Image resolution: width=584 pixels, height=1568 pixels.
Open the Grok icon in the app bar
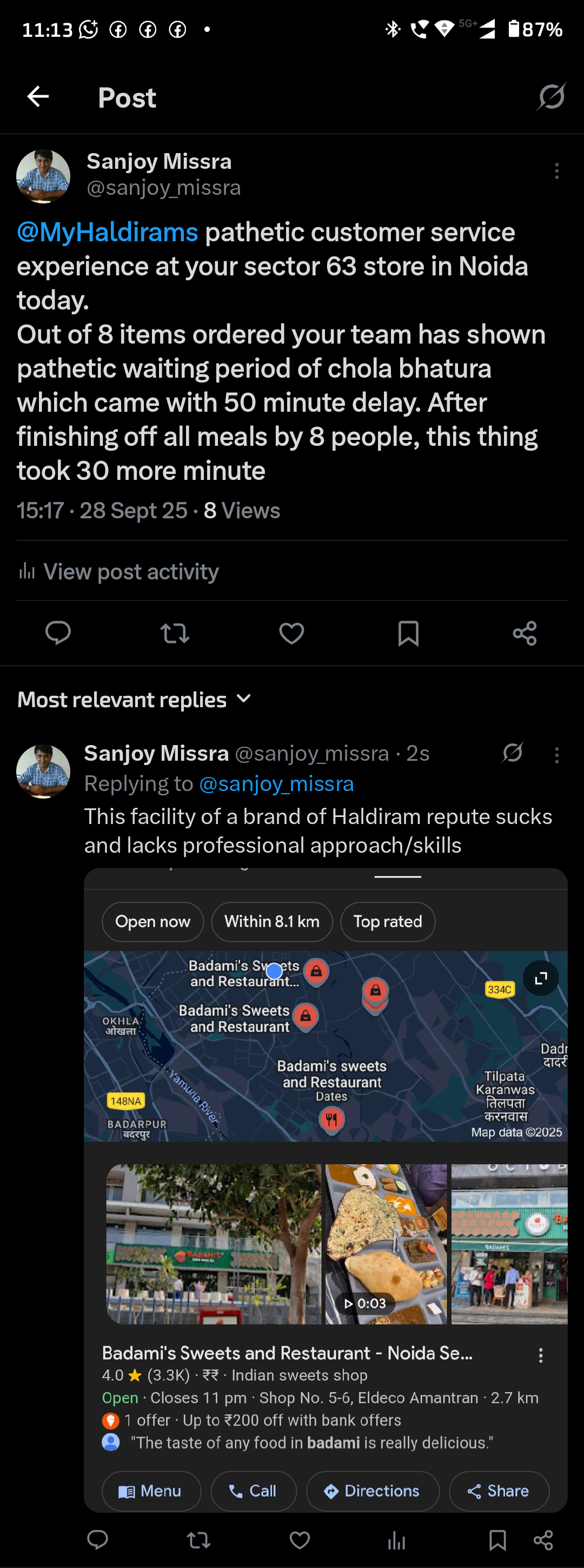pyautogui.click(x=551, y=96)
